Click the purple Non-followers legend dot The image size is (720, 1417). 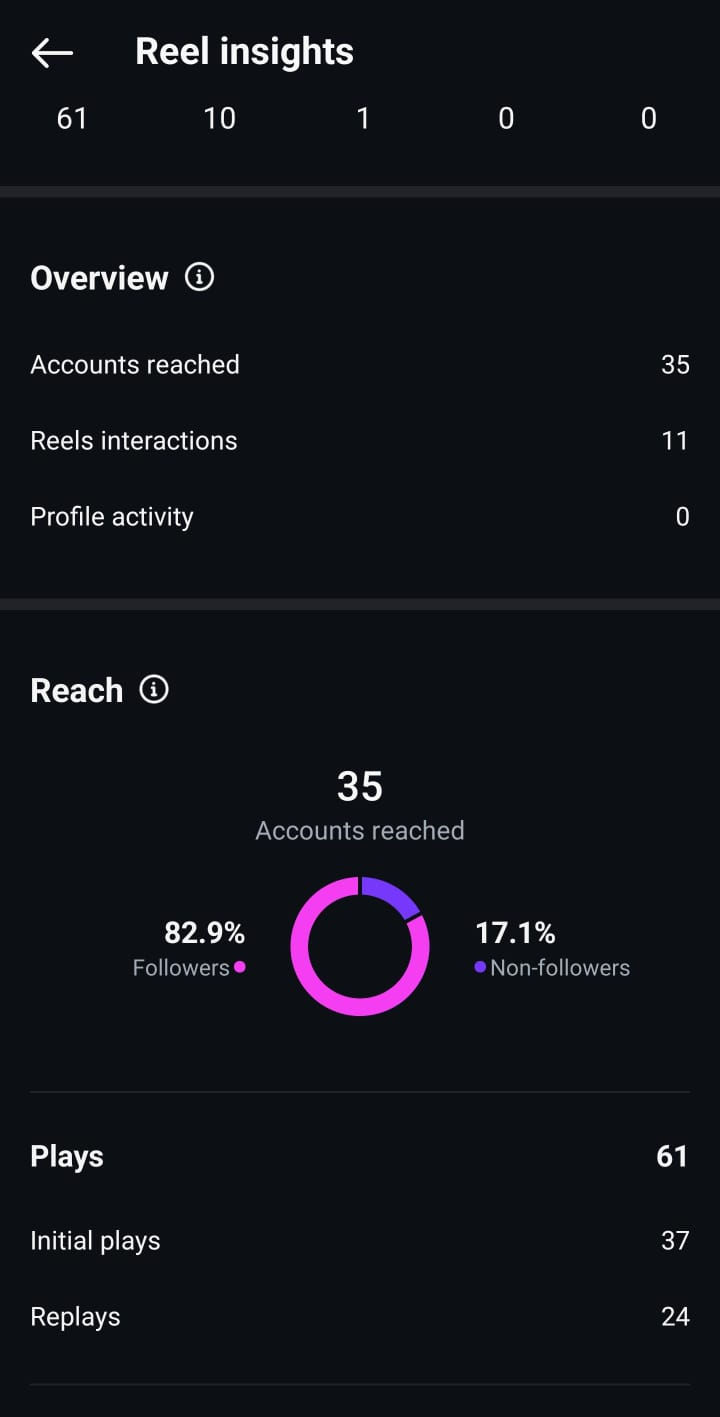pyautogui.click(x=480, y=967)
